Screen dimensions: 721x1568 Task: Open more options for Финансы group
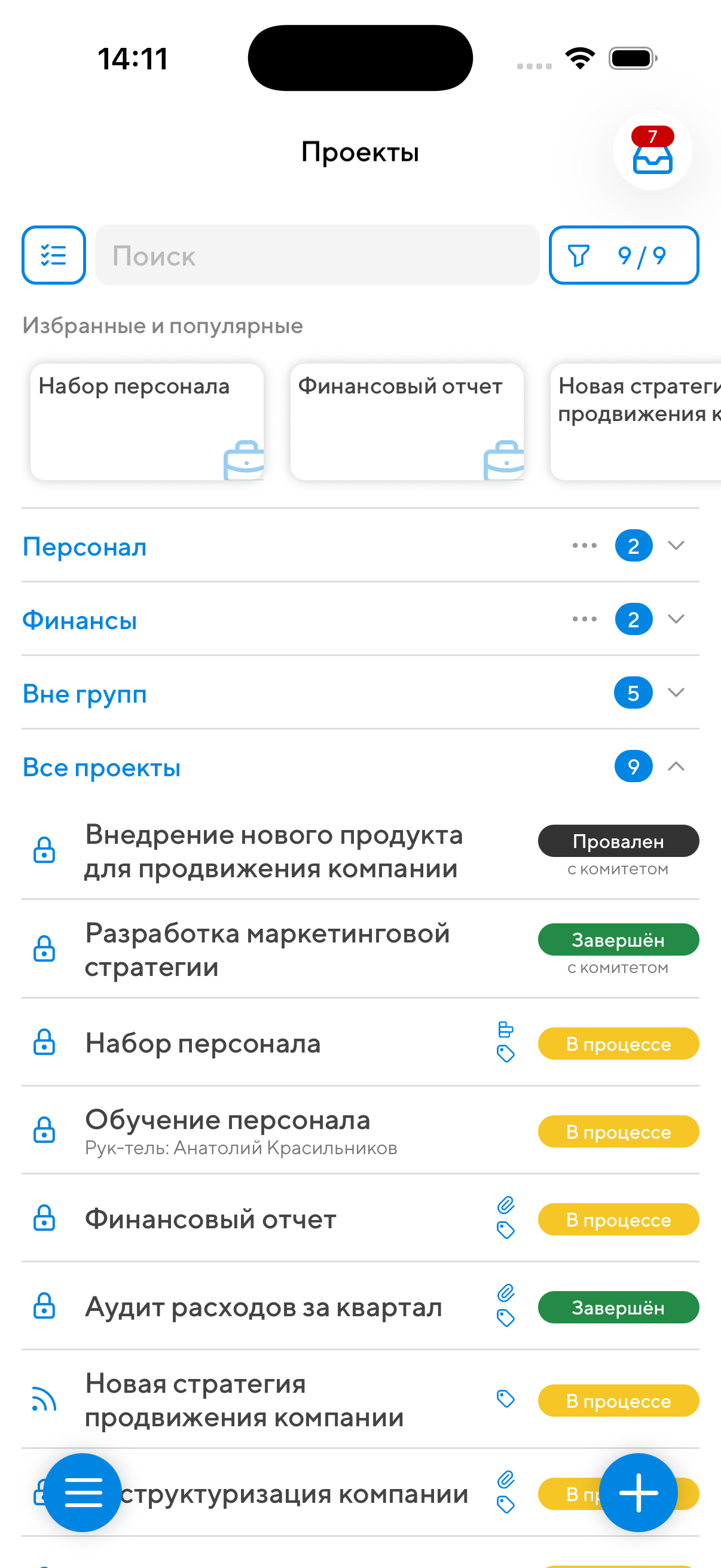584,619
